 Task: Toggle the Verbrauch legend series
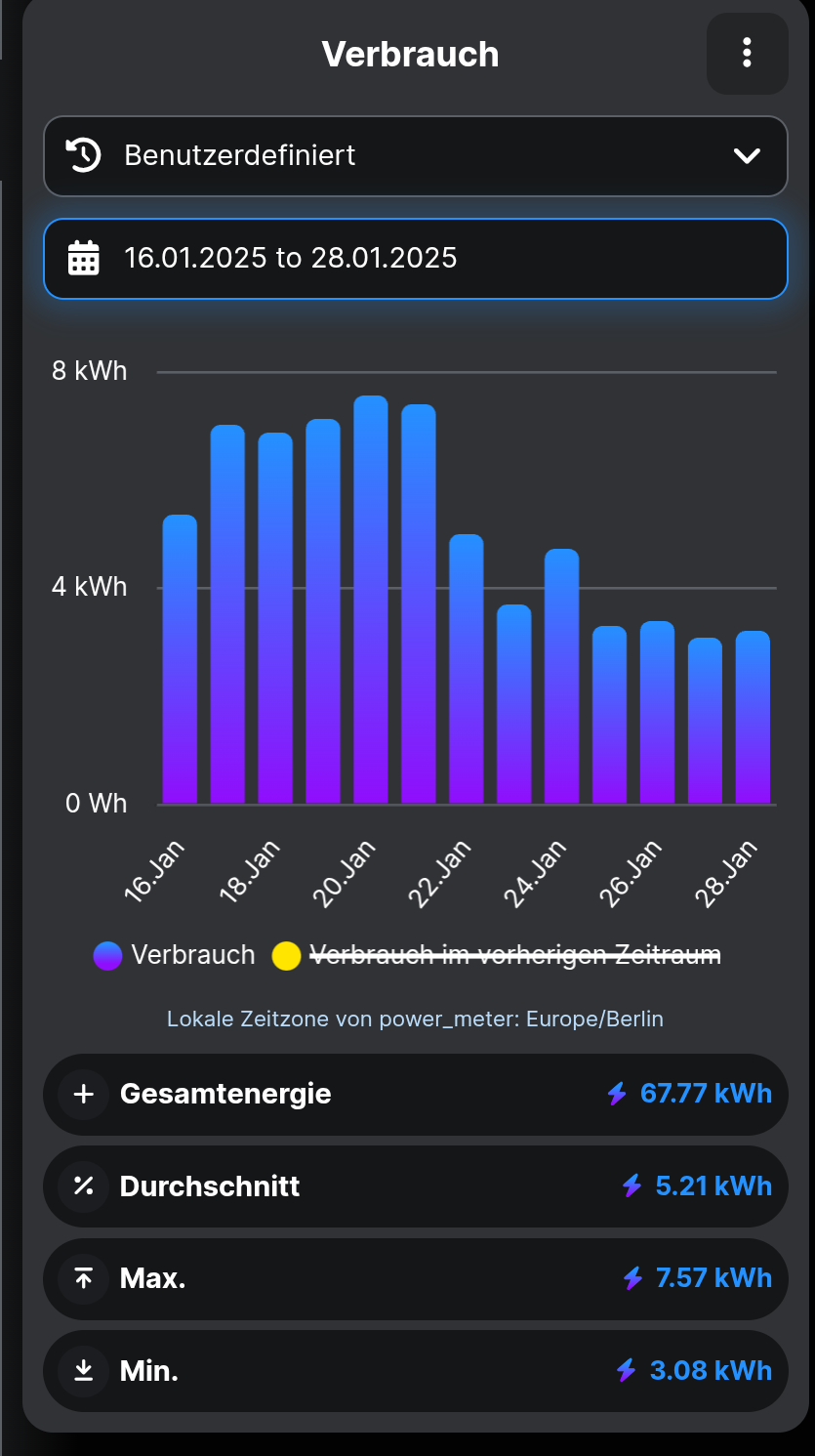(x=175, y=955)
